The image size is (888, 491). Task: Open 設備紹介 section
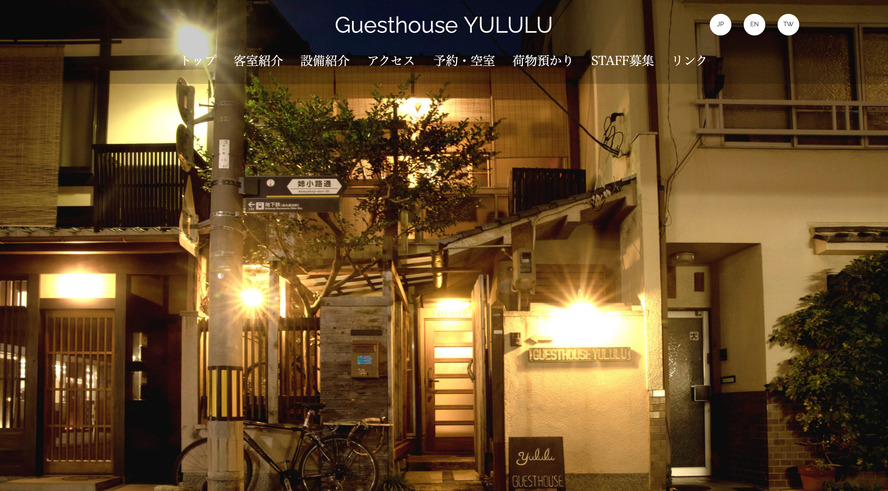click(325, 61)
